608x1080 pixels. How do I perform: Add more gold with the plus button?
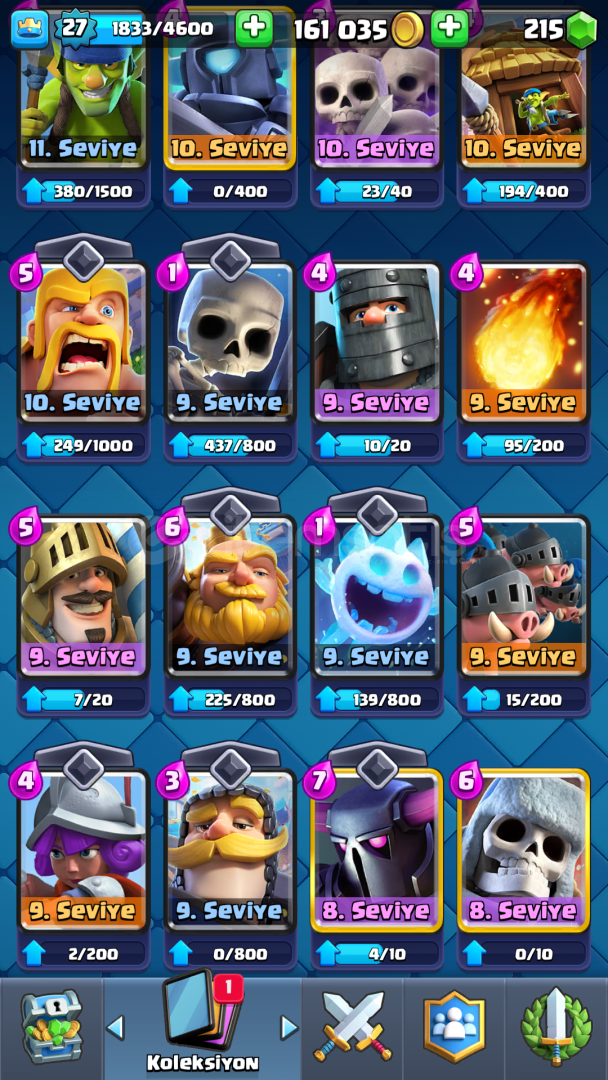450,28
